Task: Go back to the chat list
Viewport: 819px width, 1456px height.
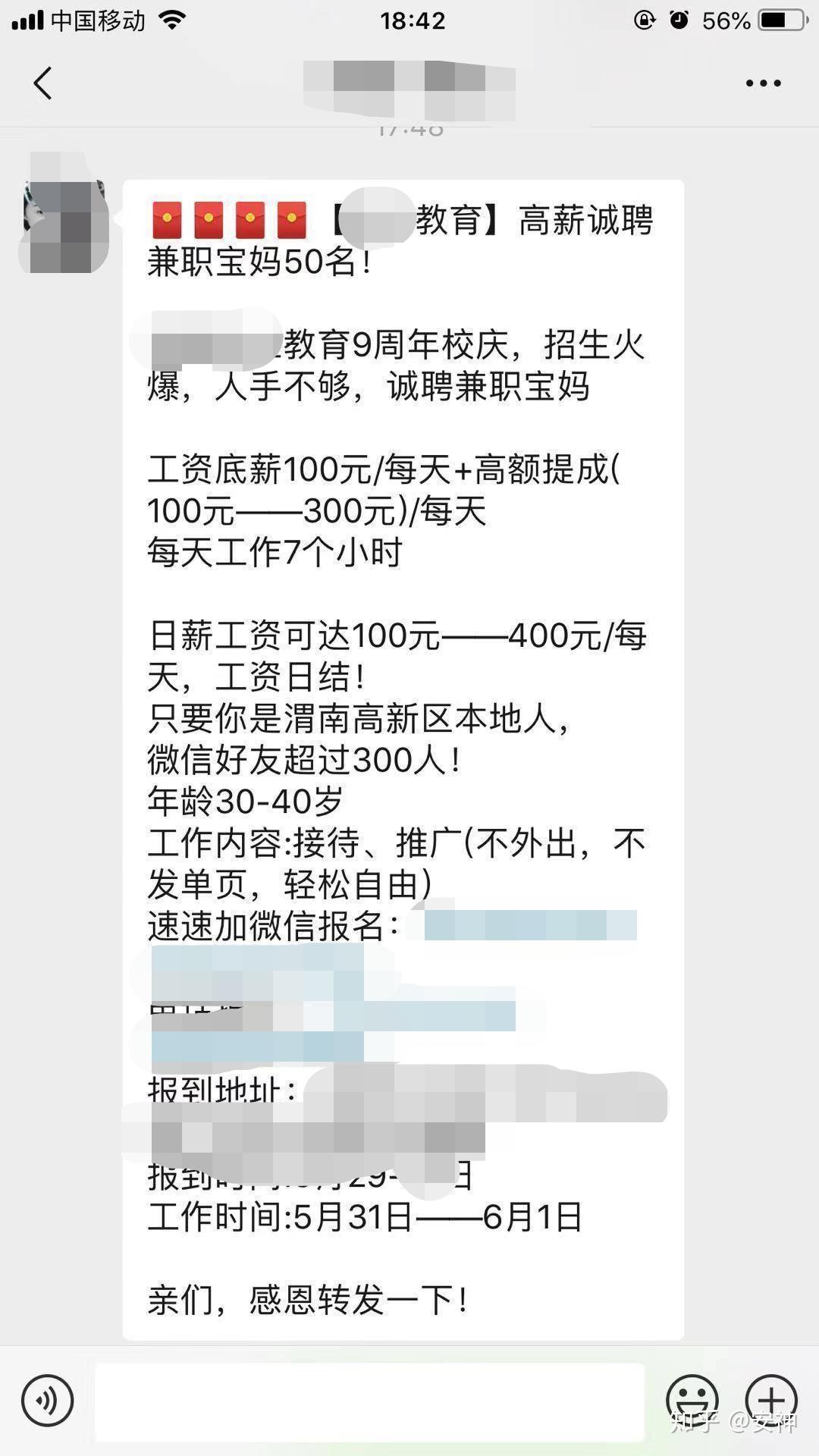Action: (43, 83)
